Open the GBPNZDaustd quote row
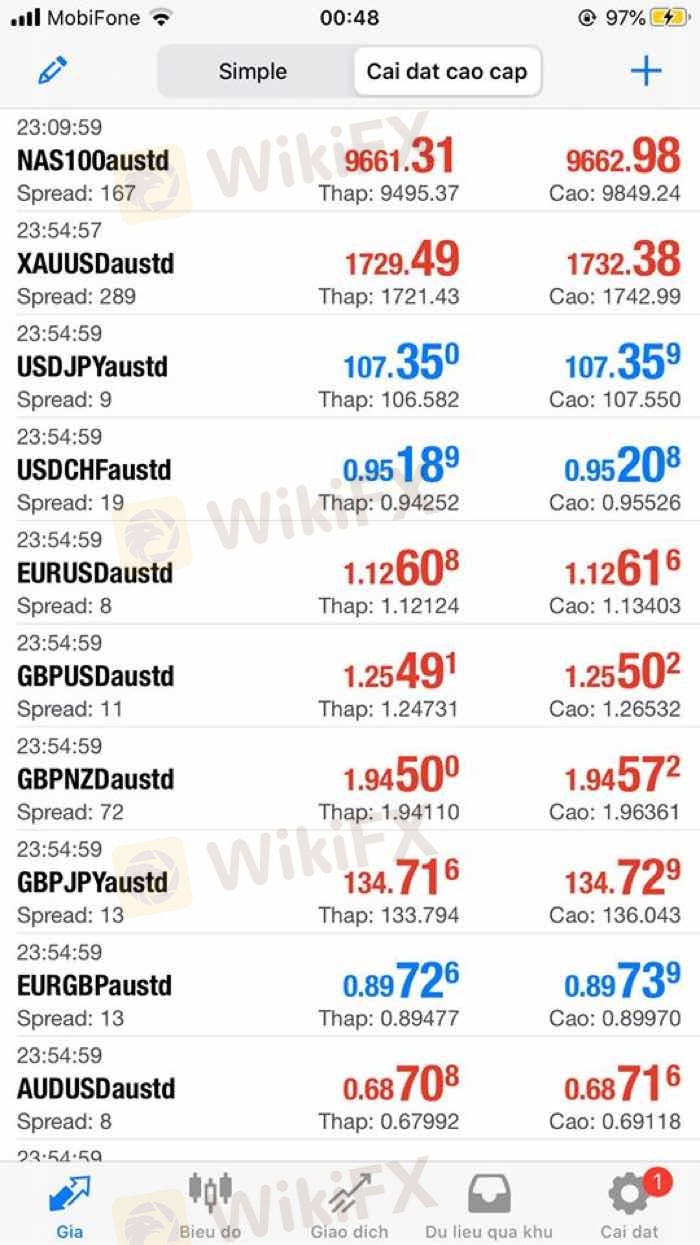The width and height of the screenshot is (700, 1245). pos(96,779)
